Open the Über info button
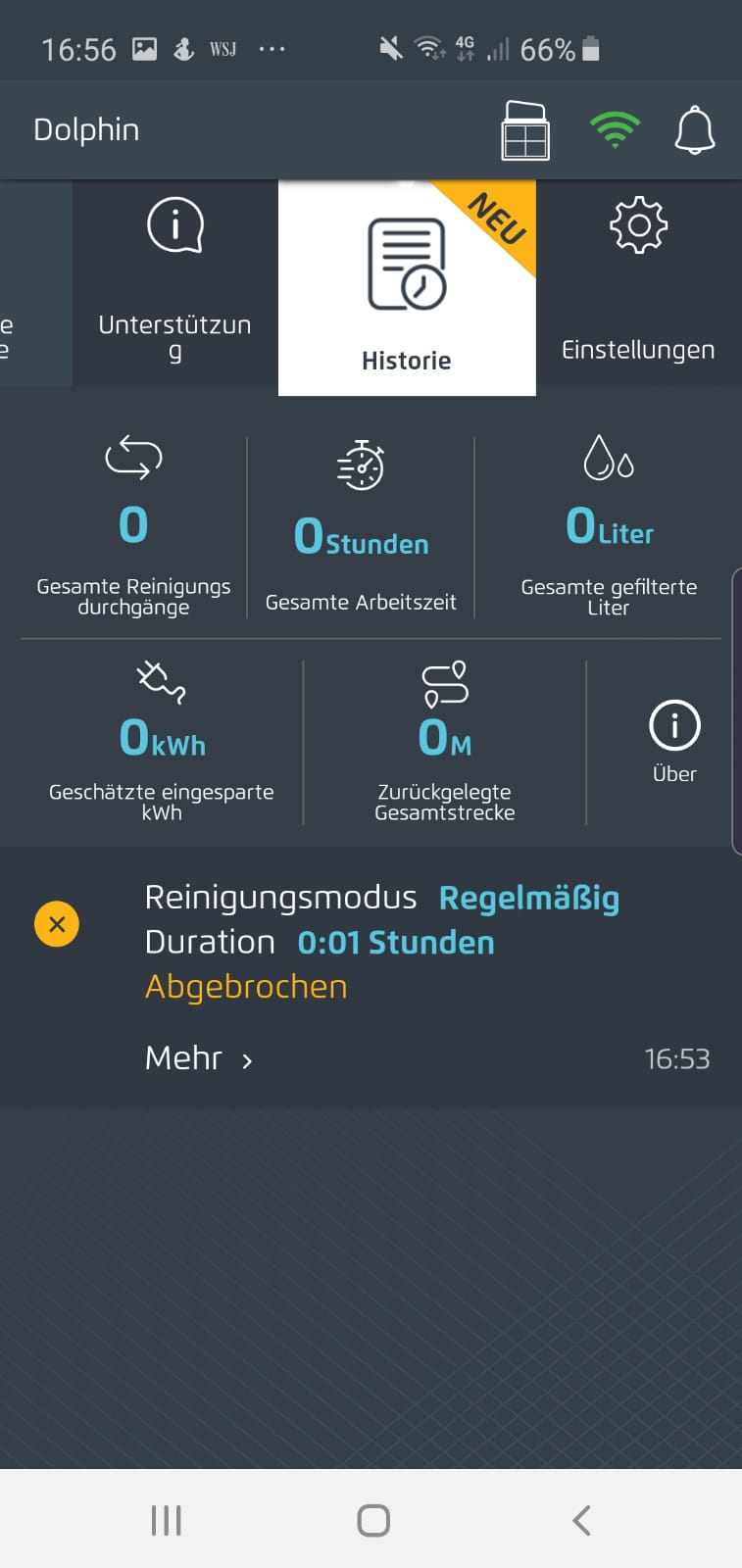This screenshot has width=742, height=1568. click(x=674, y=741)
